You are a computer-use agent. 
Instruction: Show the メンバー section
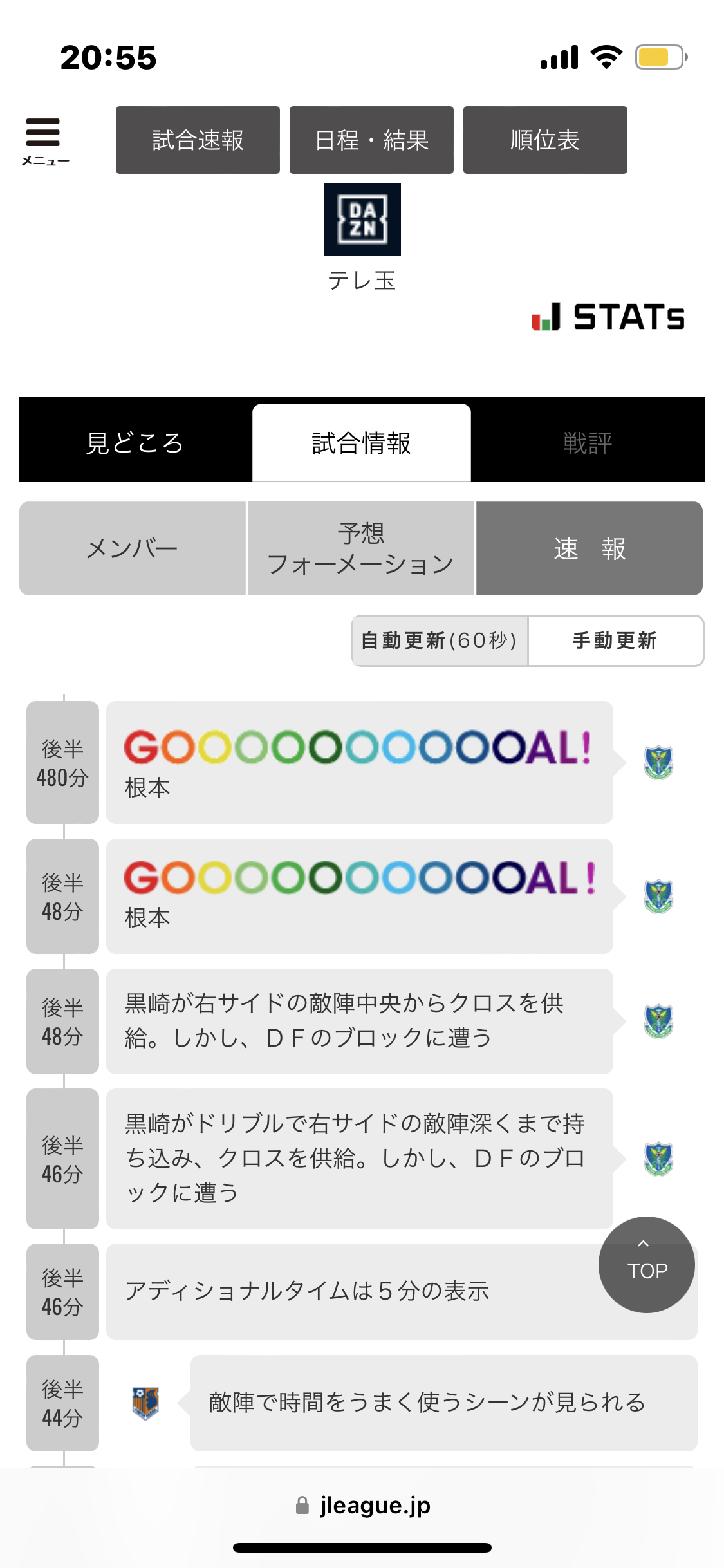[133, 548]
